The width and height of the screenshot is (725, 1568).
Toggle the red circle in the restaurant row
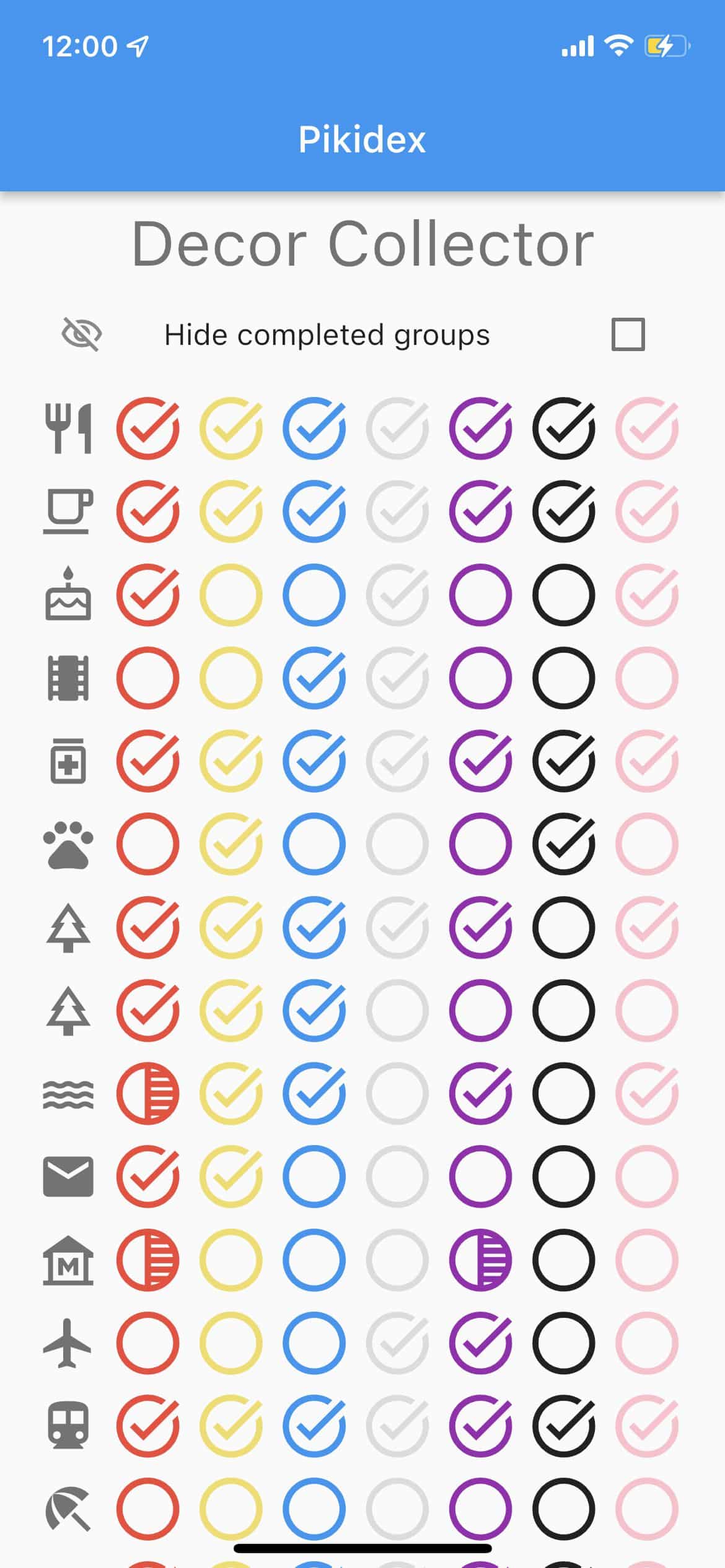tap(148, 428)
